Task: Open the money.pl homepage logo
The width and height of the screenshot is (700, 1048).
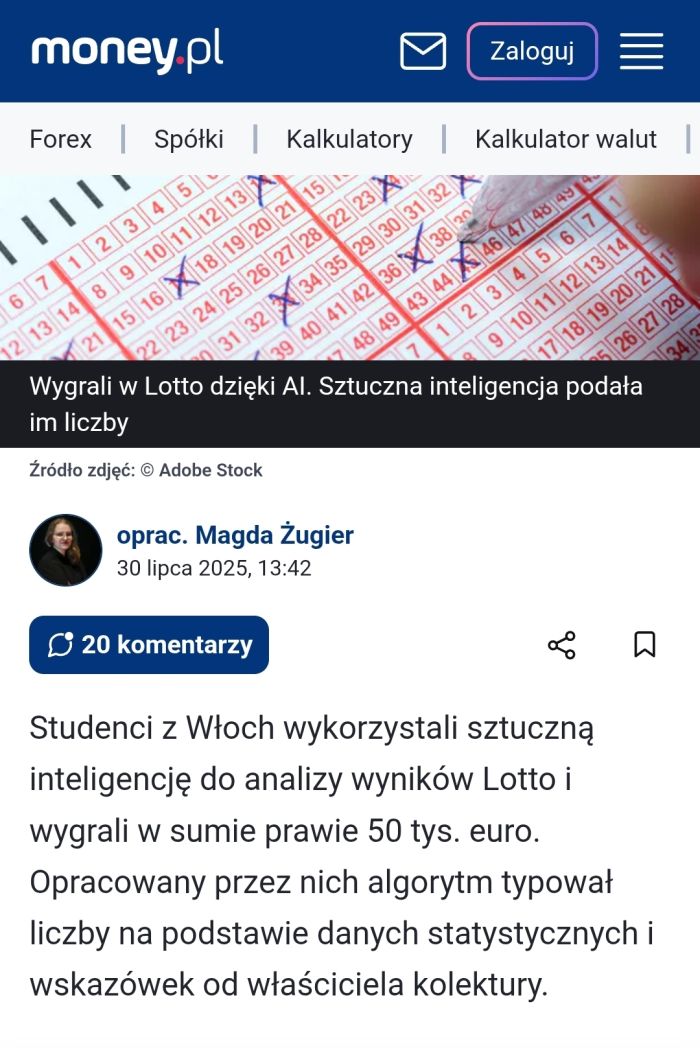Action: 127,51
